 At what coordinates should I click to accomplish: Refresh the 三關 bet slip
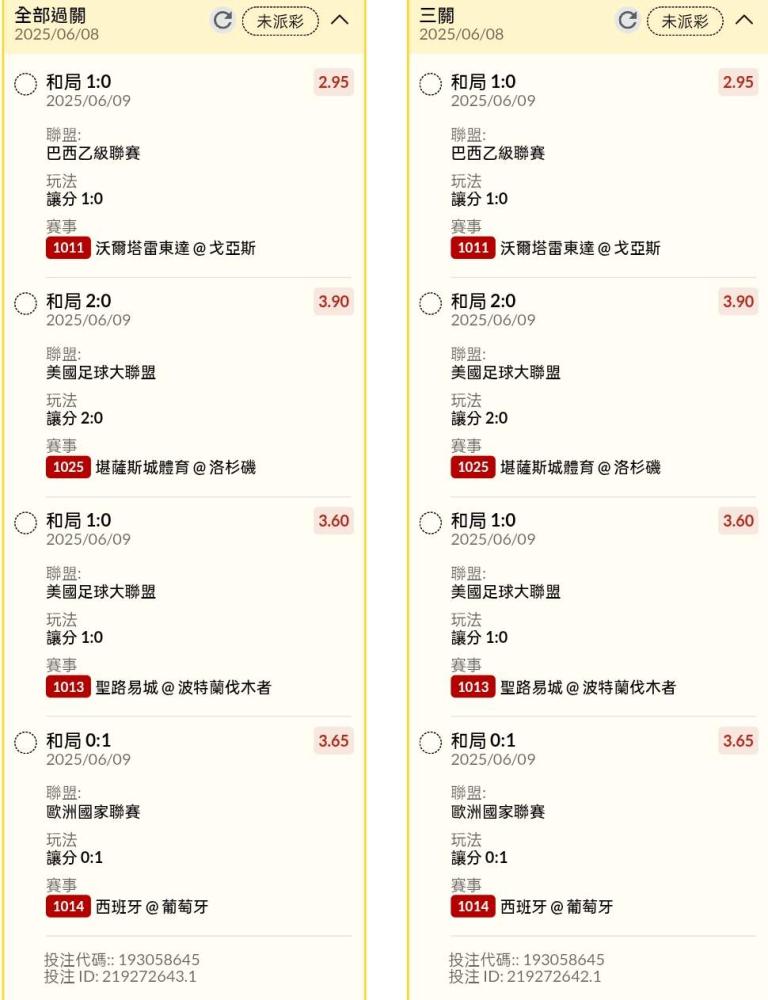[628, 20]
